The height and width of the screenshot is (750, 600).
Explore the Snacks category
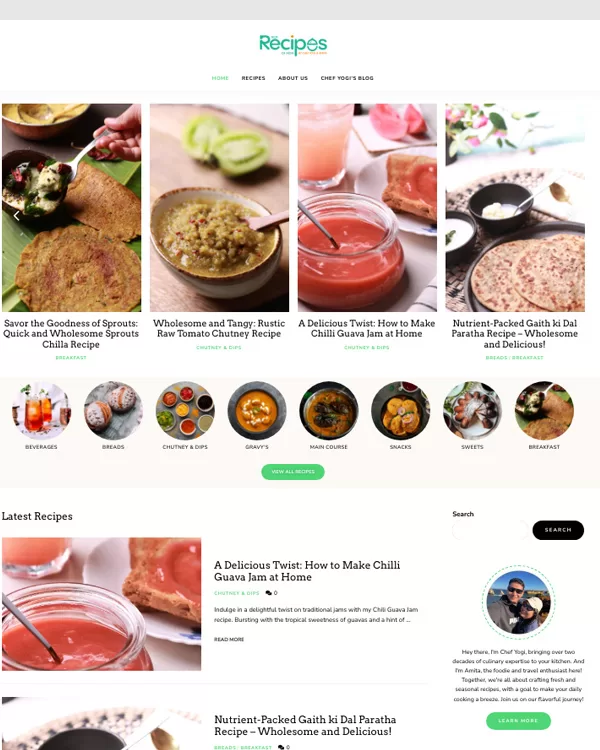(x=401, y=411)
